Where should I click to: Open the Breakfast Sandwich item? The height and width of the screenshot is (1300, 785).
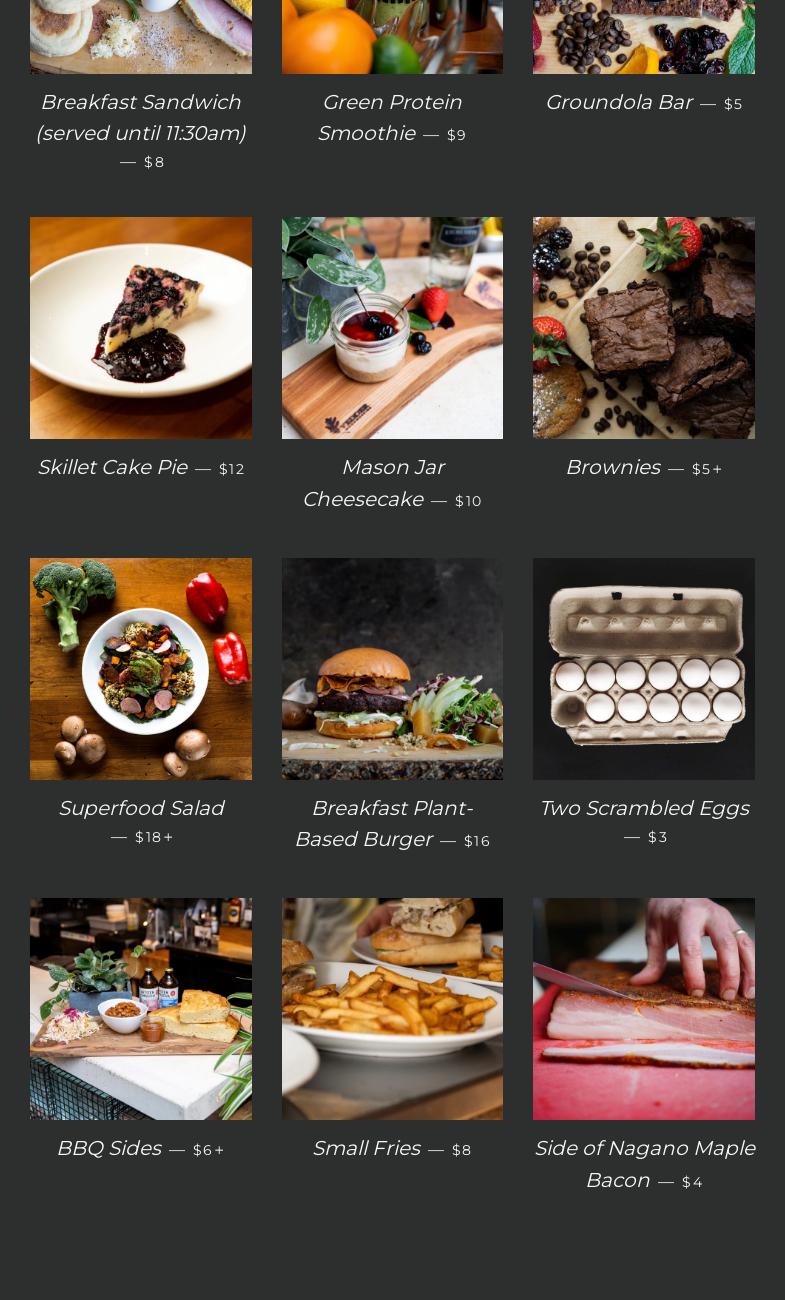(x=140, y=117)
